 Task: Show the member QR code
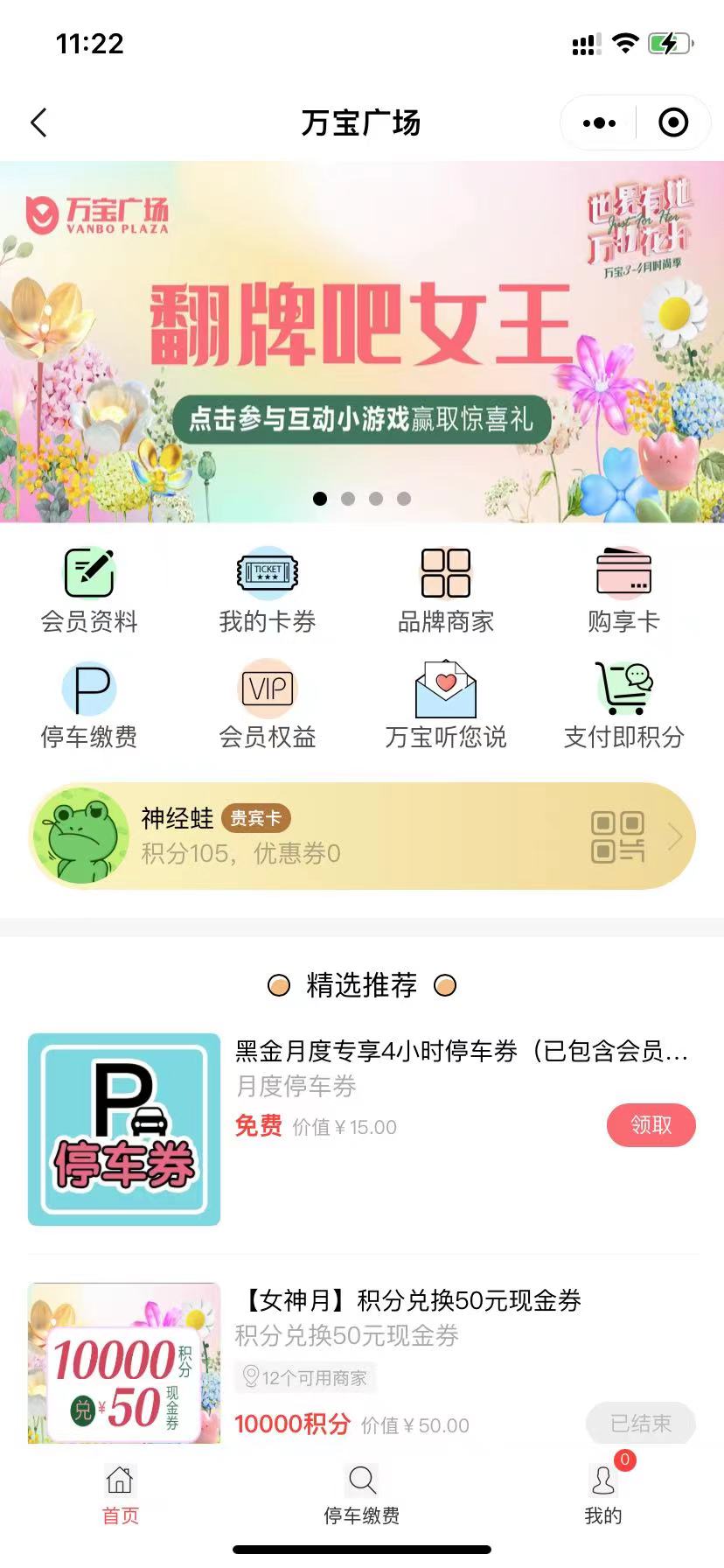pos(618,836)
